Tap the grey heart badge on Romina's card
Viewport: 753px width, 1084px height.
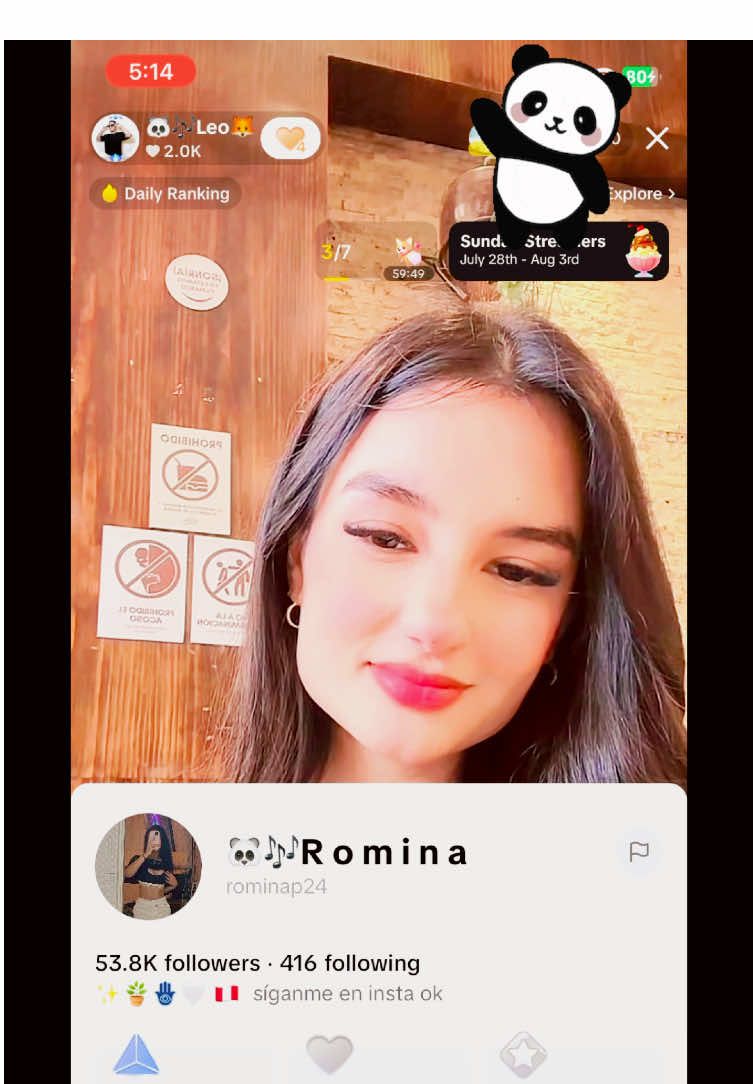coord(330,1055)
